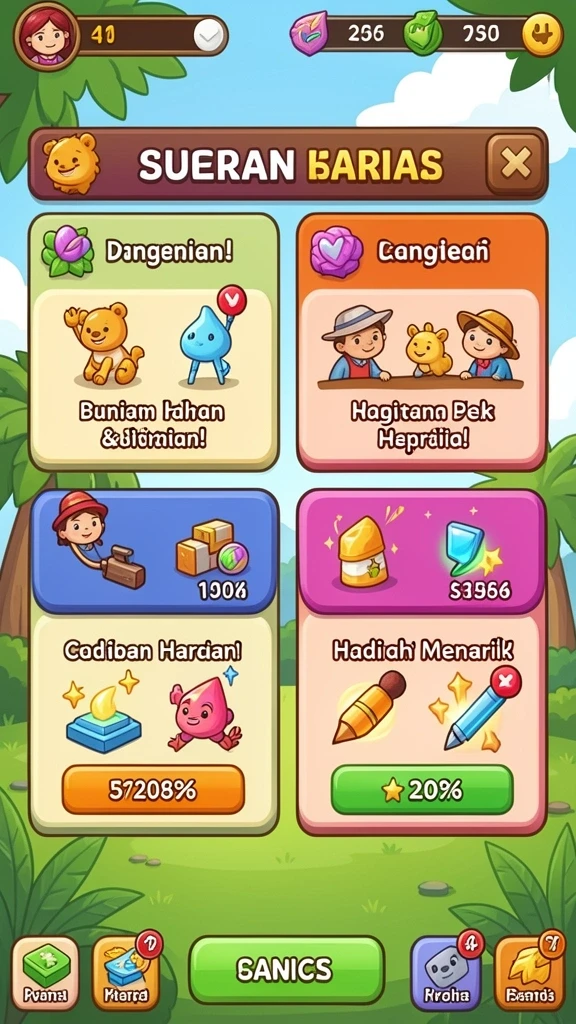Open the Hadiah Menarik card
The image size is (576, 1024).
coord(421,662)
